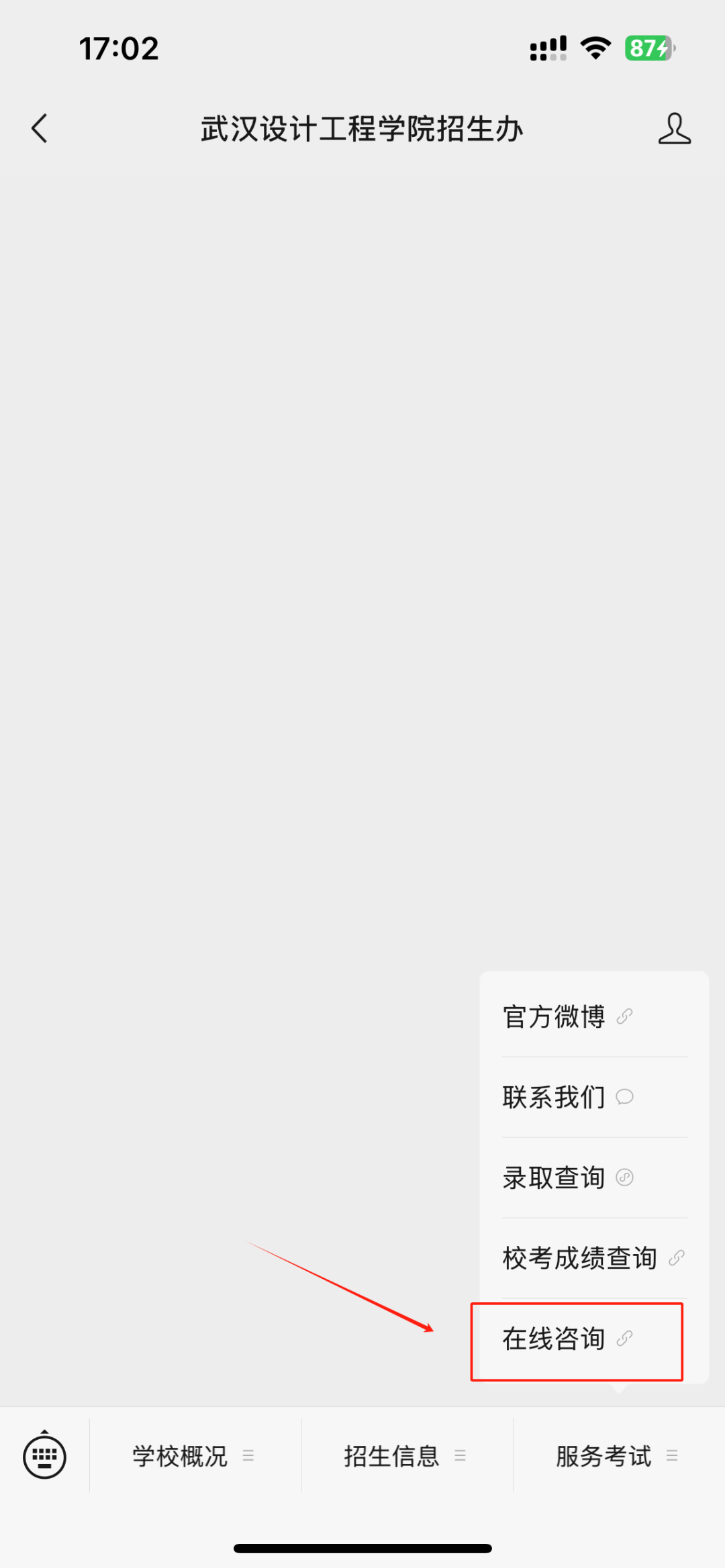
Task: Switch to keyboard input mode
Action: (x=44, y=1457)
